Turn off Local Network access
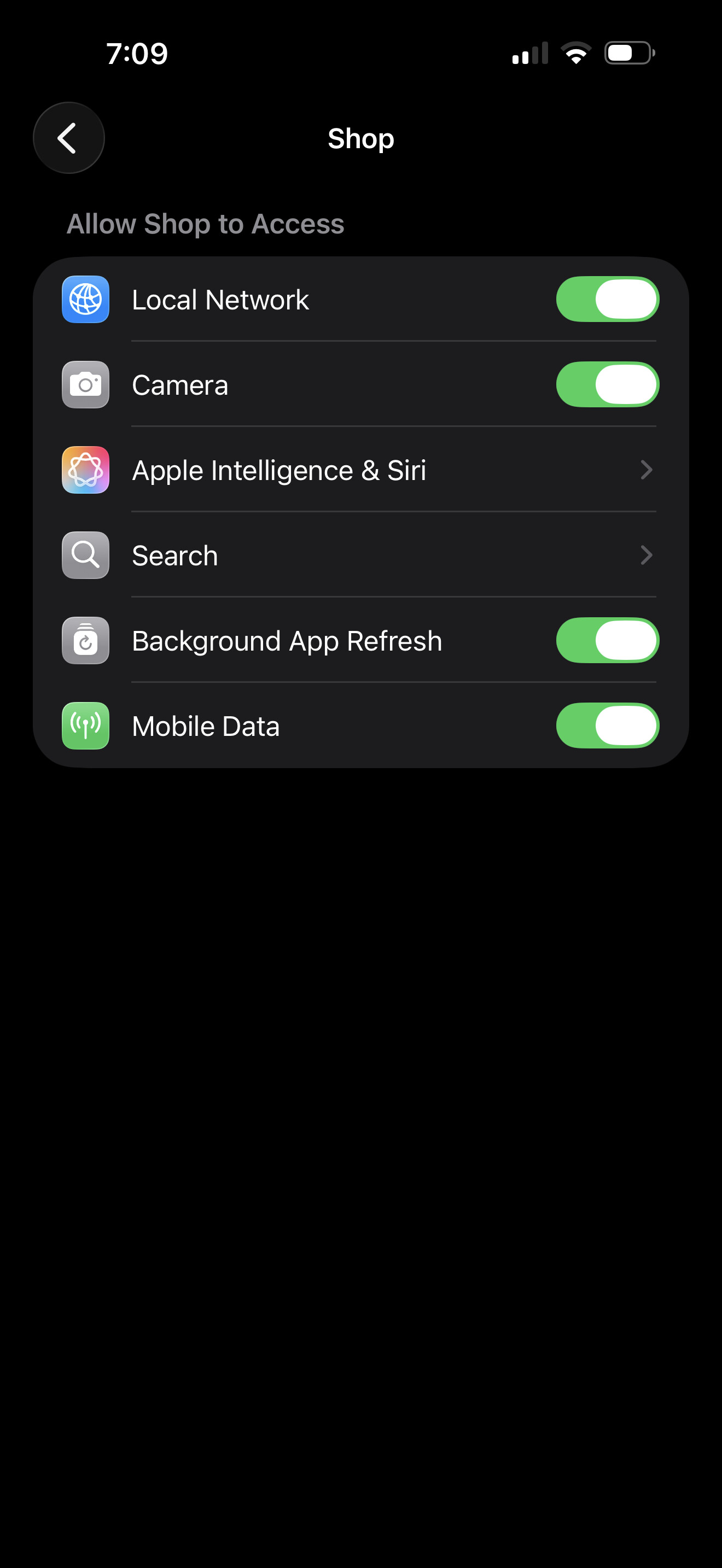The height and width of the screenshot is (1568, 722). coord(607,300)
